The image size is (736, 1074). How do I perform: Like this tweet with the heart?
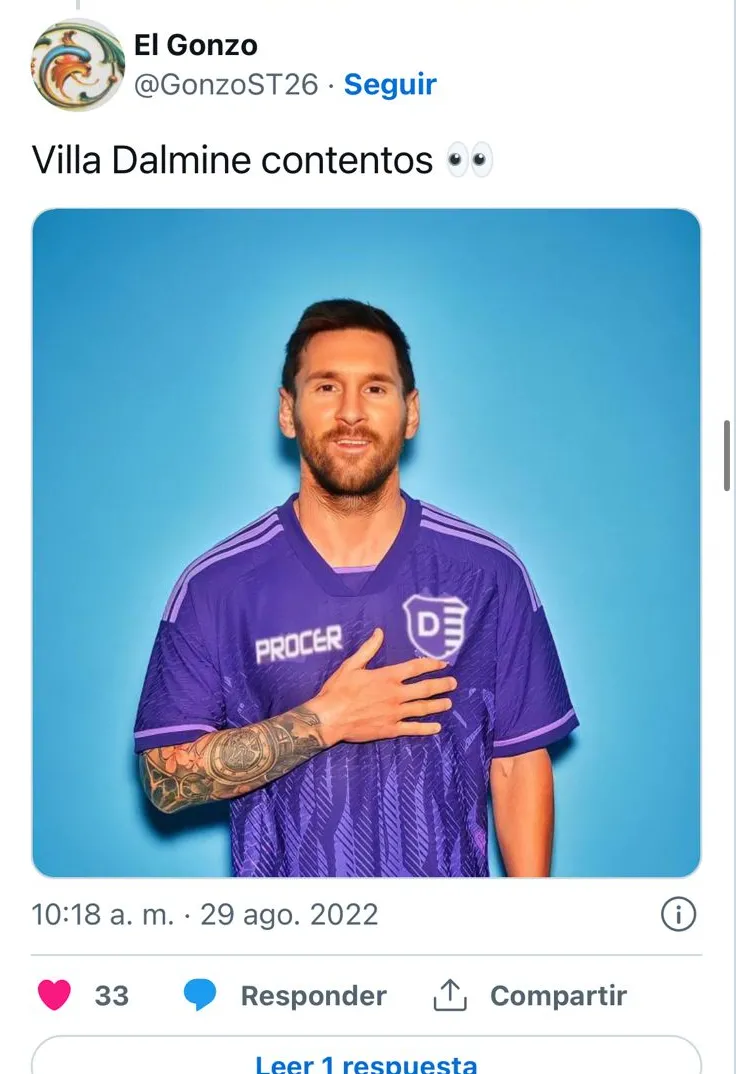(54, 996)
